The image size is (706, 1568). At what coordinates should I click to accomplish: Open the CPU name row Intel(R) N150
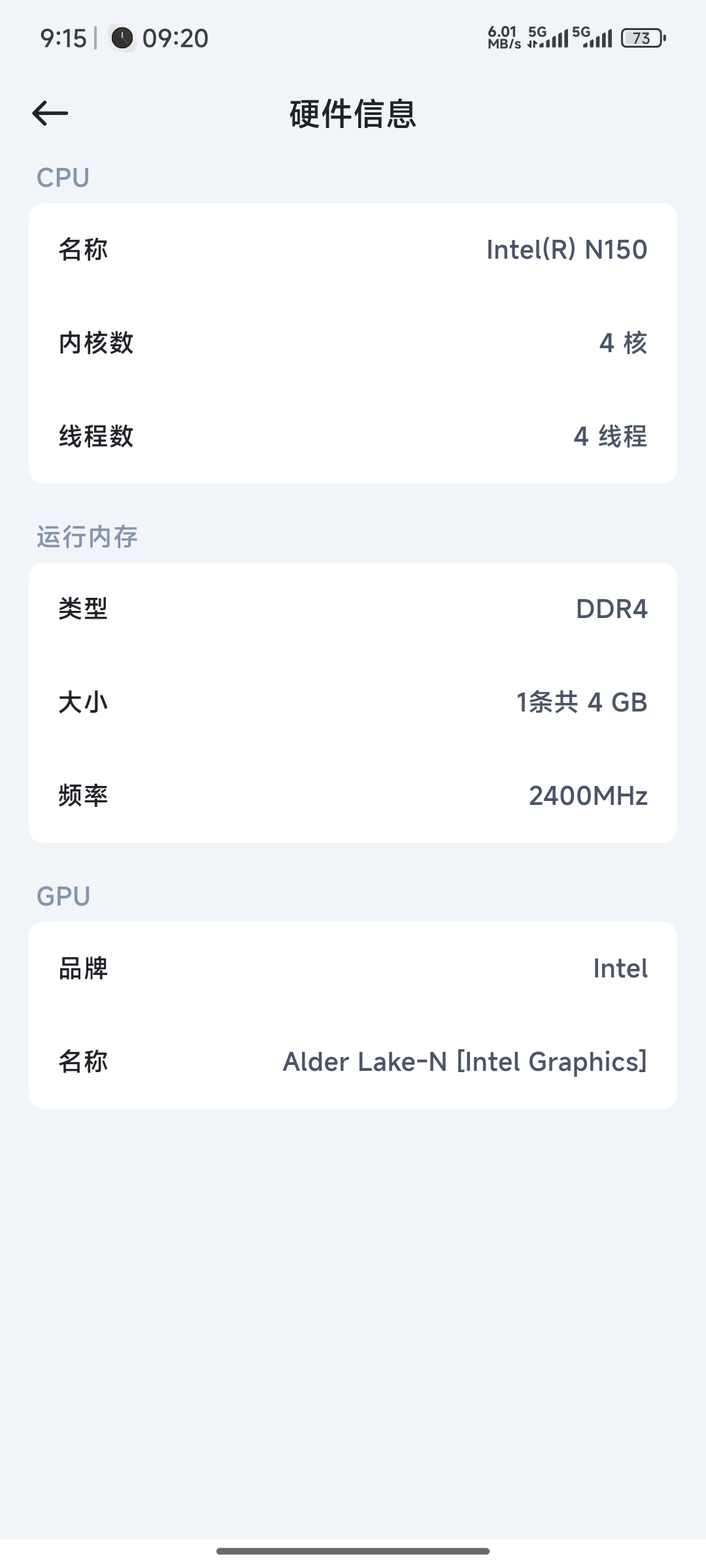pyautogui.click(x=353, y=250)
